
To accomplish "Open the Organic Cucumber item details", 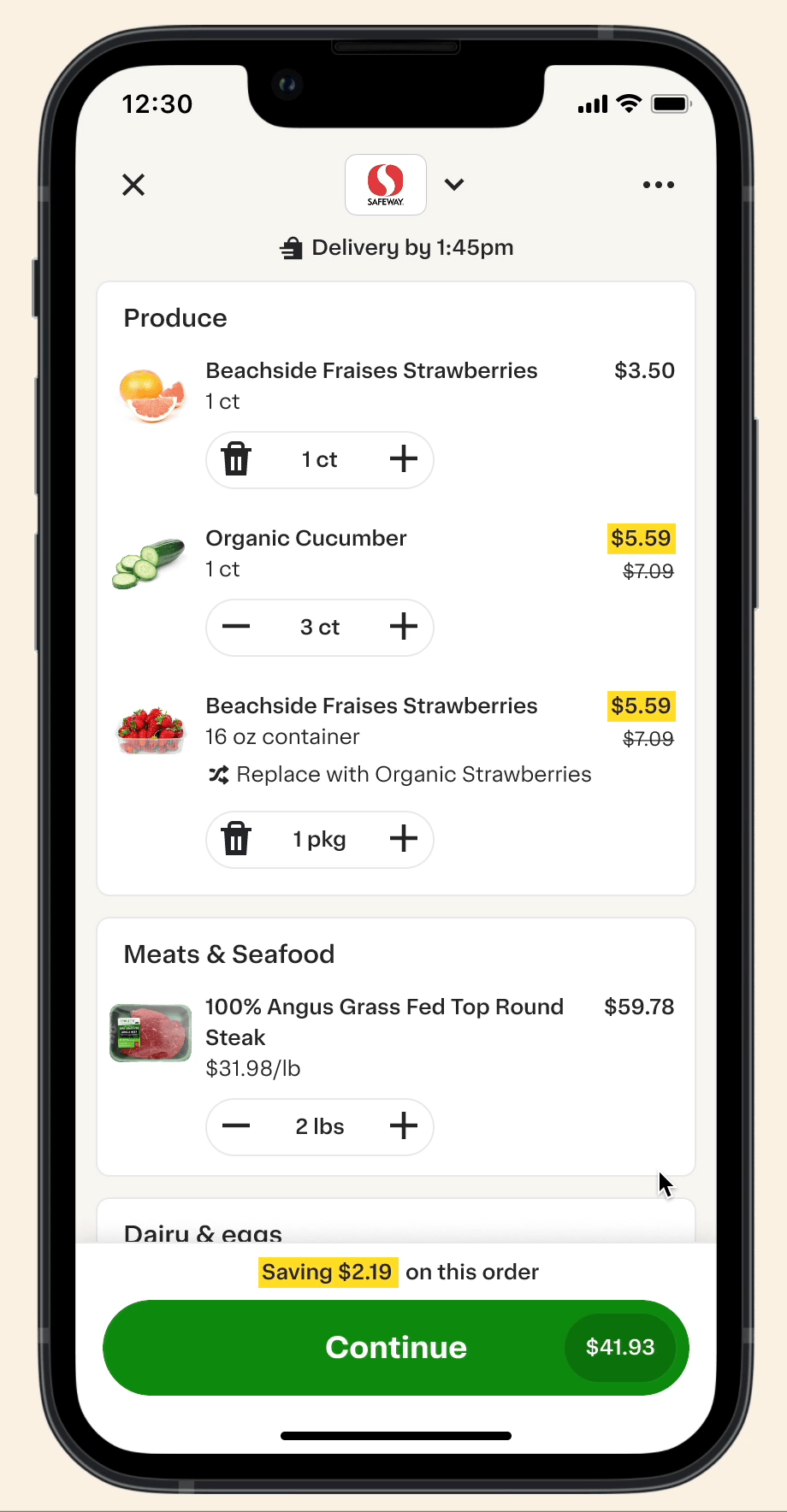I will (x=306, y=538).
